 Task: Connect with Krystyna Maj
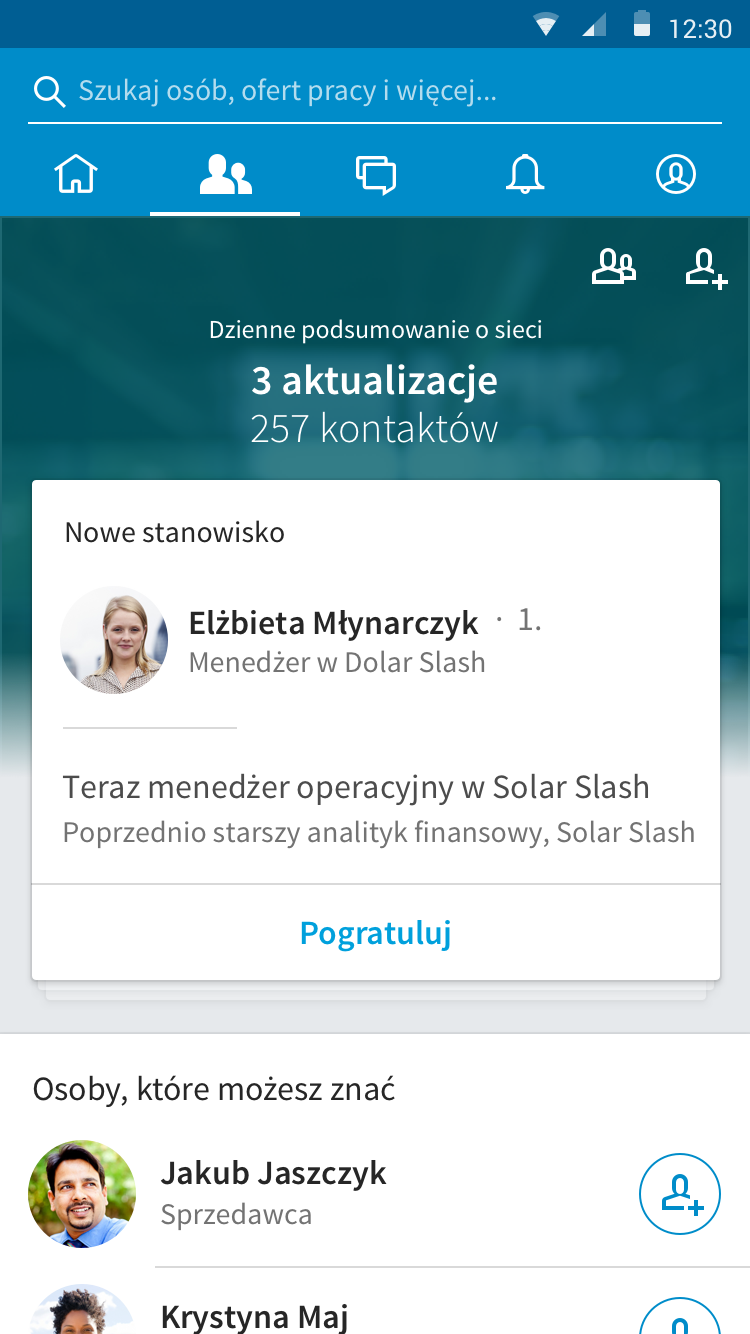tap(680, 1320)
